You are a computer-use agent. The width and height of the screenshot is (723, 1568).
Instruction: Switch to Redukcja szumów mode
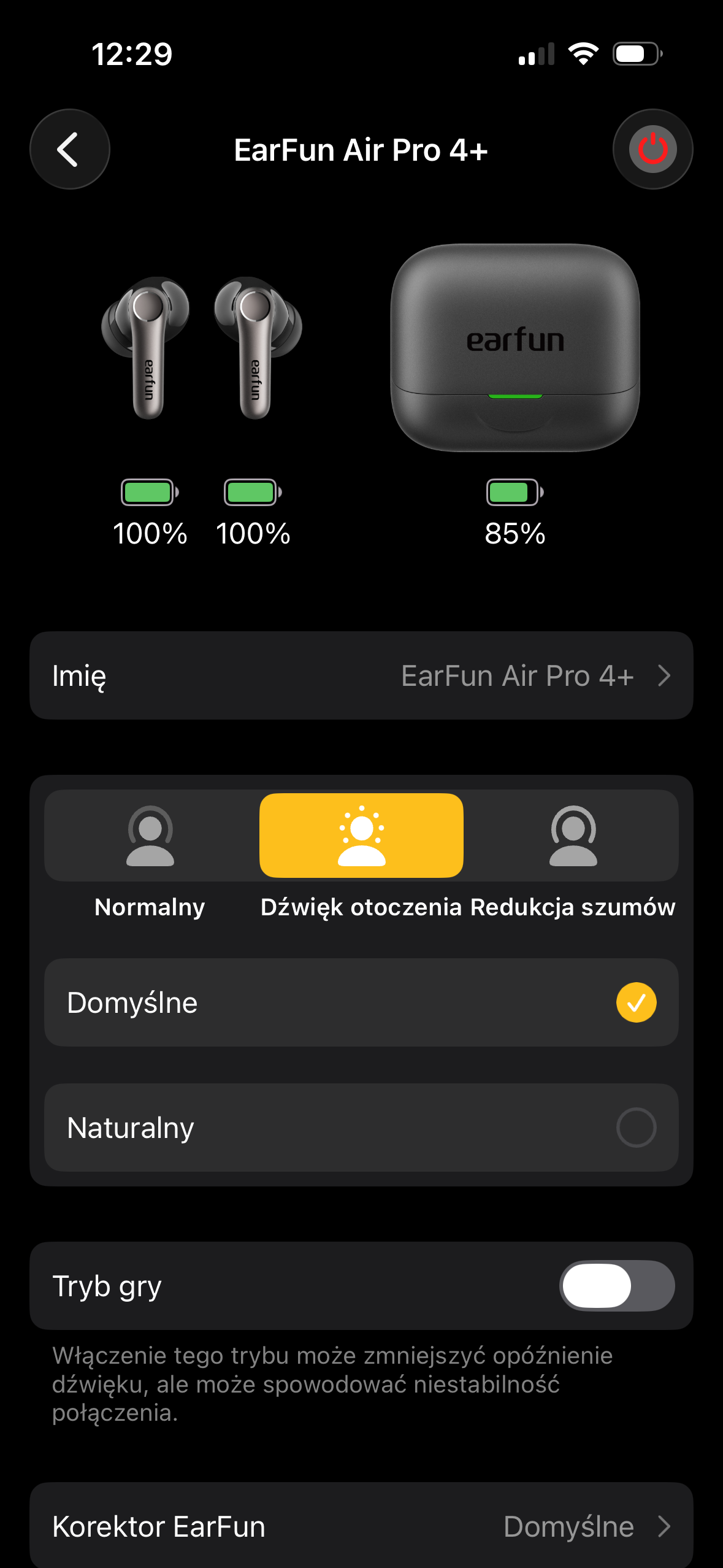573,836
